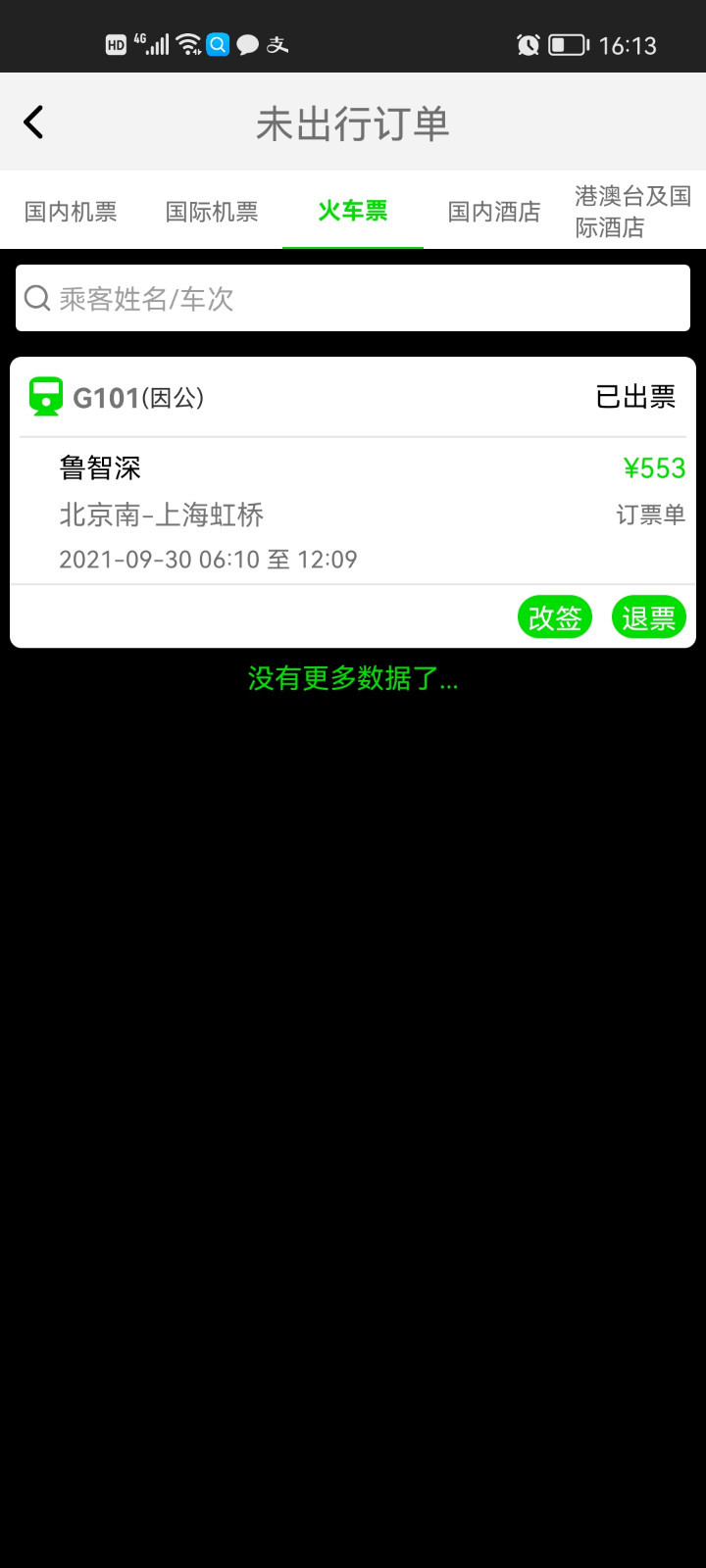Switch to the 国内机票 tab

click(70, 210)
